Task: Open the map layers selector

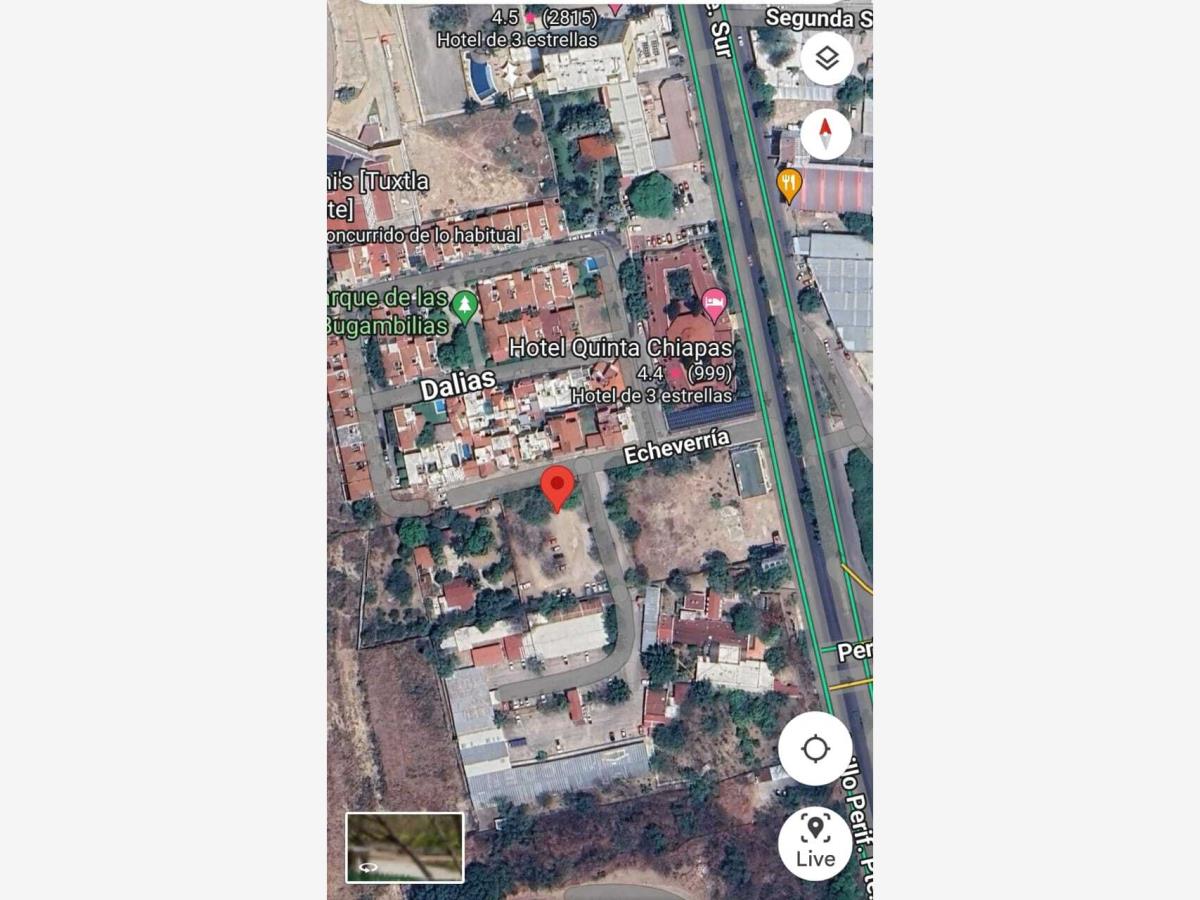Action: (826, 59)
